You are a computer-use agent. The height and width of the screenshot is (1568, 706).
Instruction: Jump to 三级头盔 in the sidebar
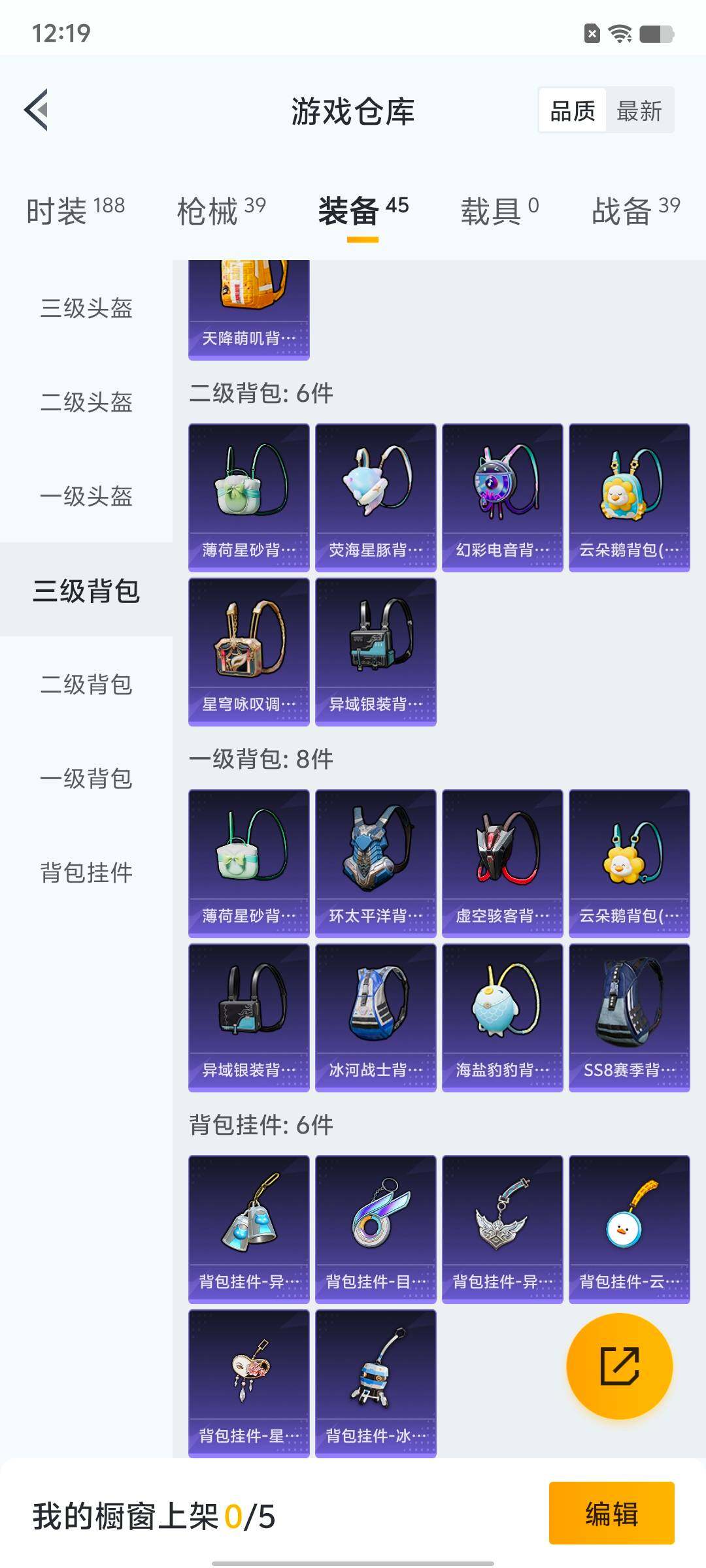pos(86,308)
